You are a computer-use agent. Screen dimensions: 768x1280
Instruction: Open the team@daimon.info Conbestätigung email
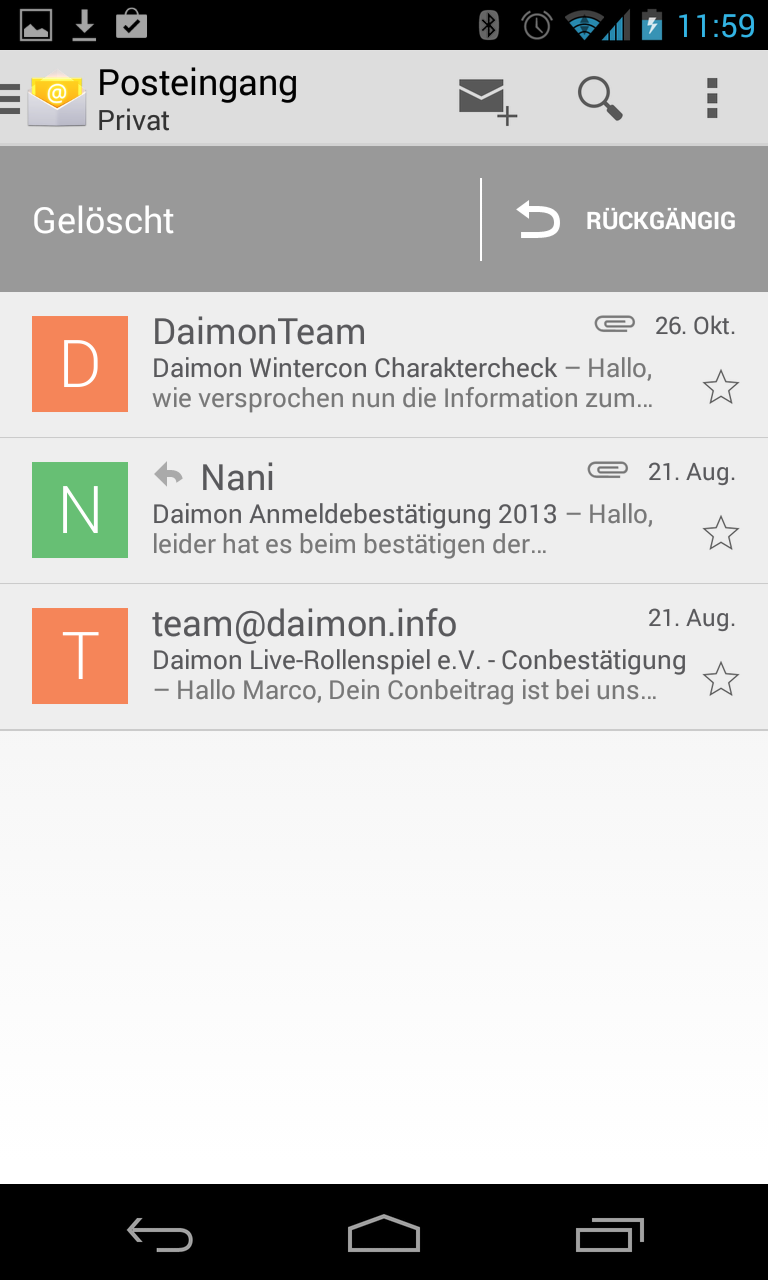coord(400,658)
